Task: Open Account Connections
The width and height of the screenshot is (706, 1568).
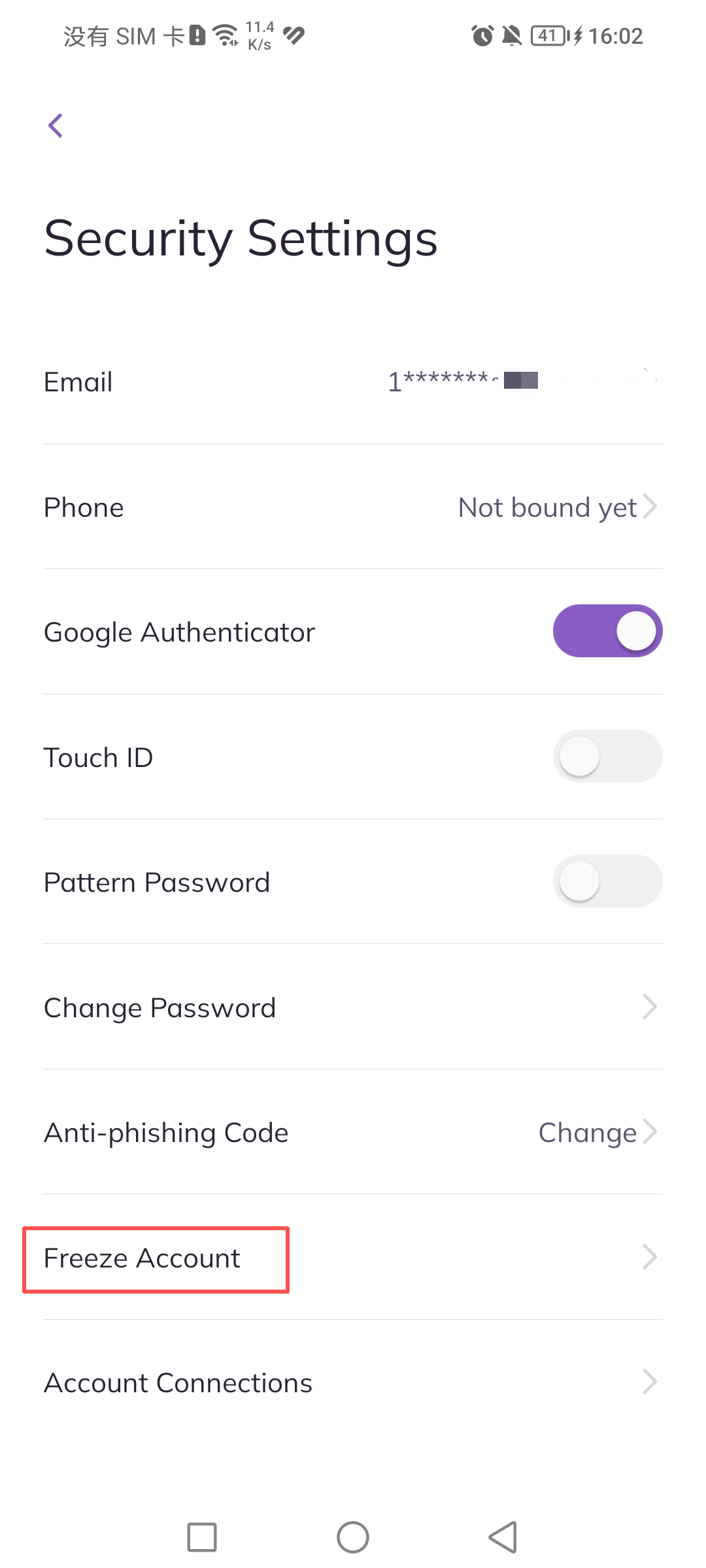Action: pyautogui.click(x=353, y=1383)
